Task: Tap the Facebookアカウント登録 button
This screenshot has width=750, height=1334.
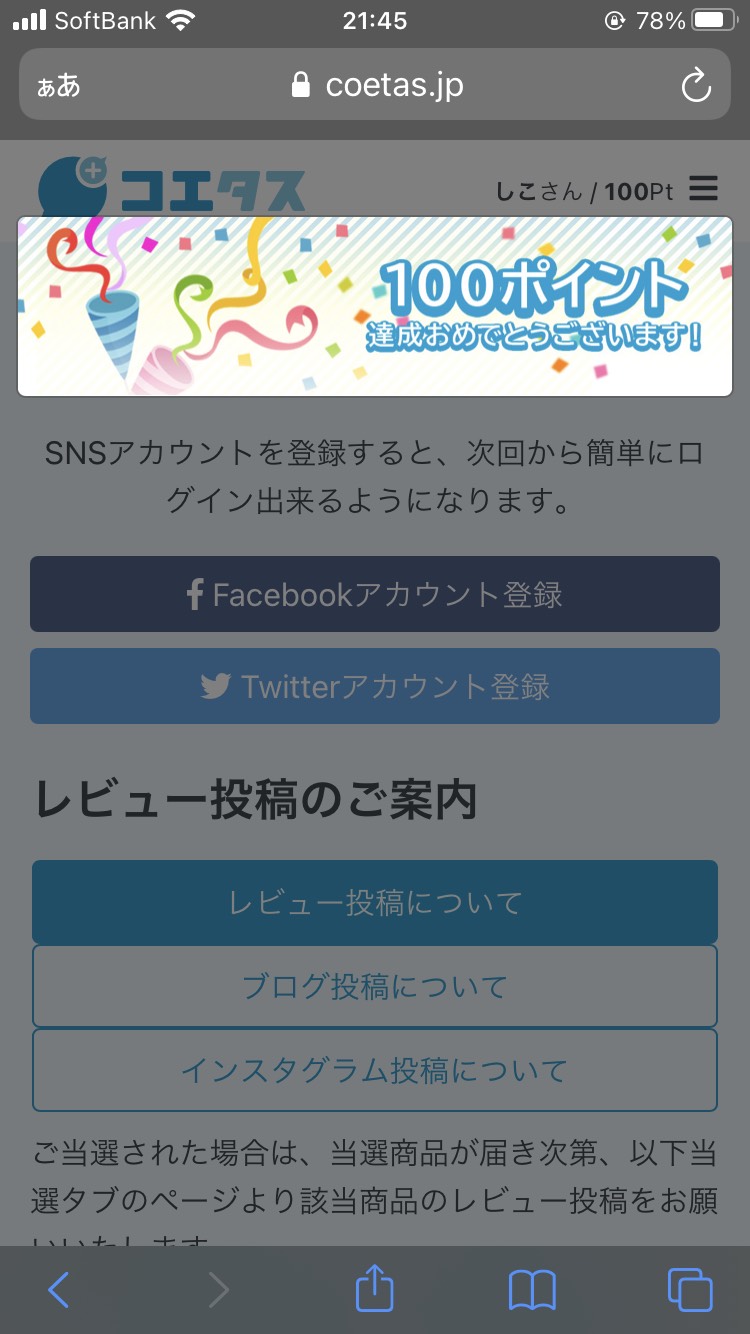Action: tap(375, 594)
